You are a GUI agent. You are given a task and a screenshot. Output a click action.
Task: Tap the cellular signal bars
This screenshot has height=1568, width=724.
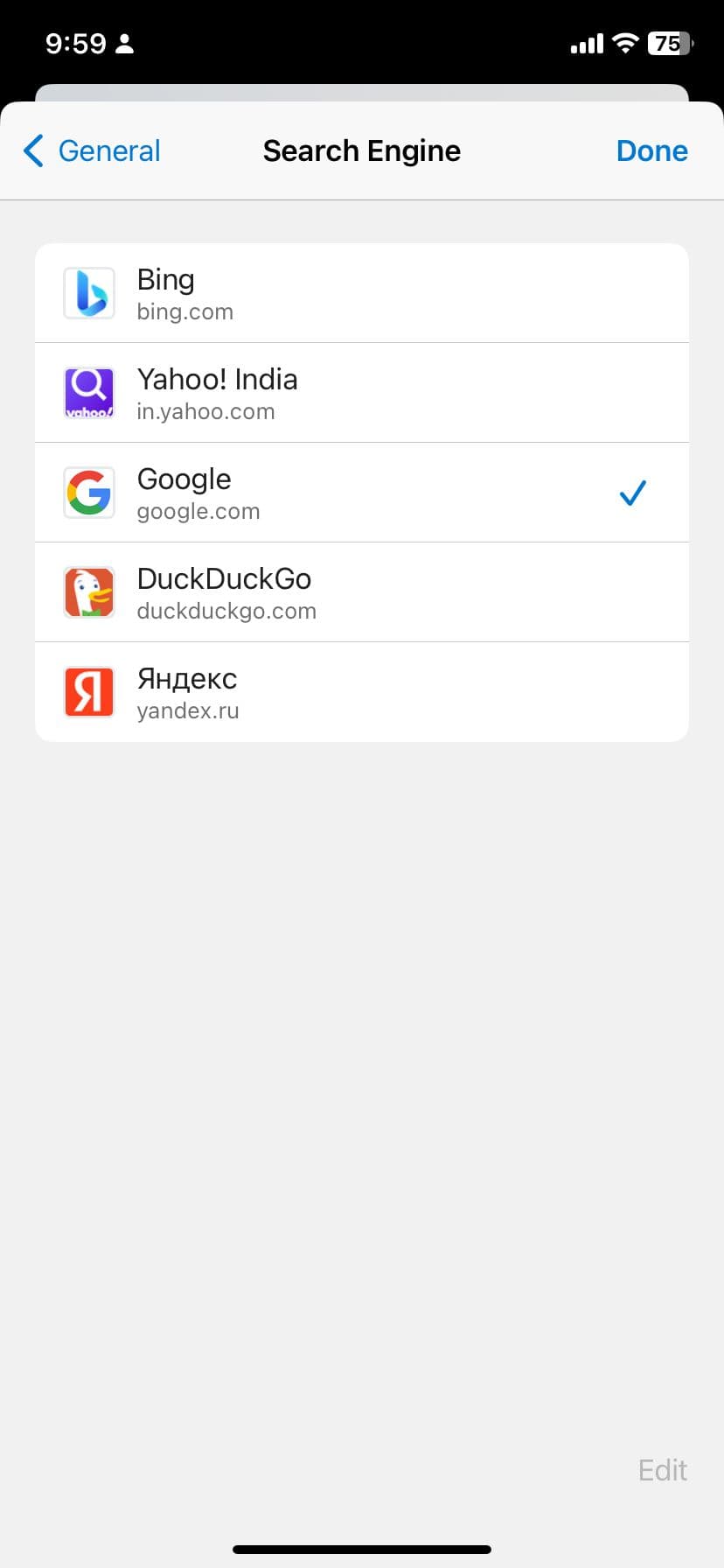pos(584,43)
